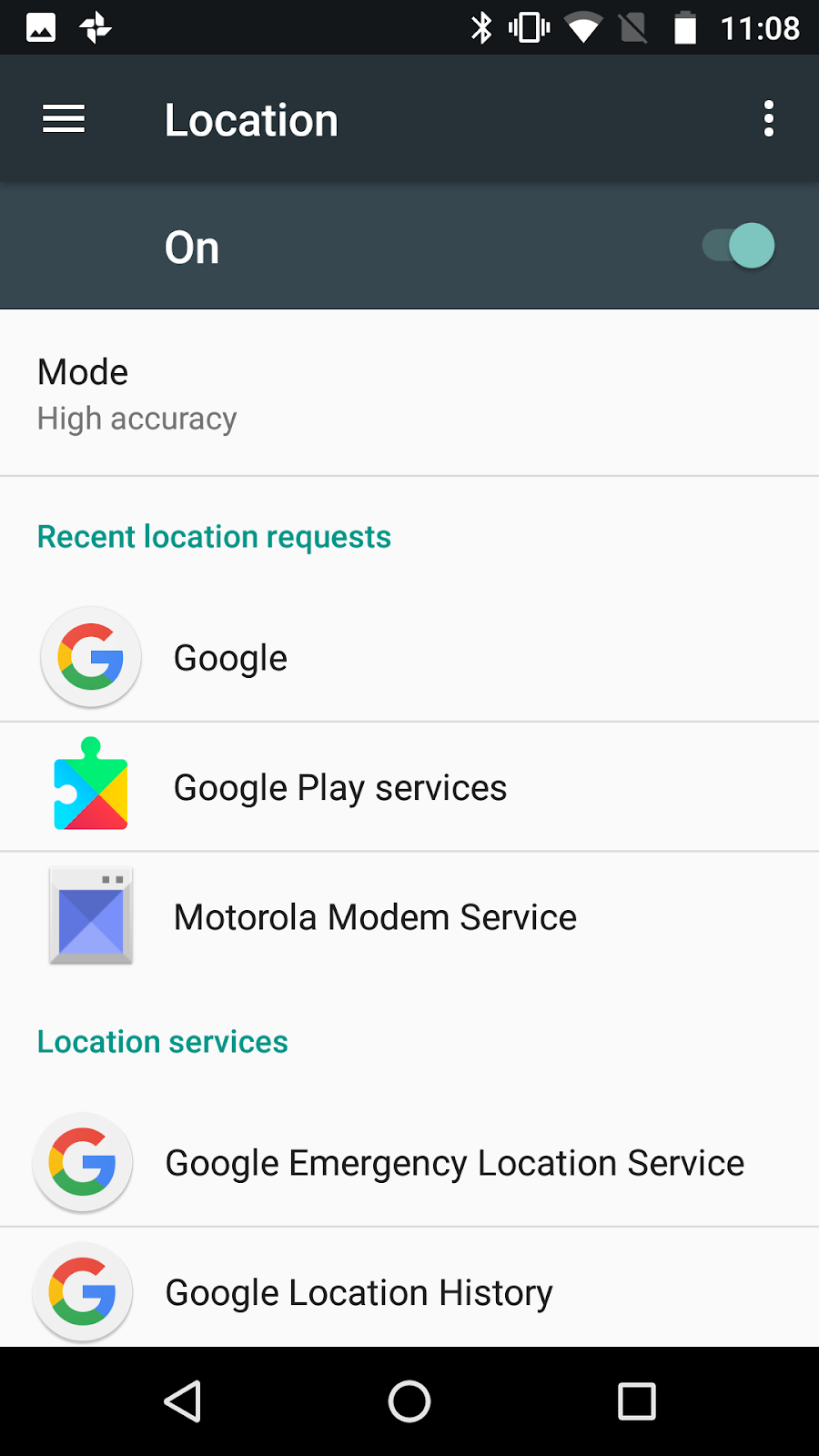Viewport: 819px width, 1456px height.
Task: Open Google Emergency Location Service
Action: 409,1162
